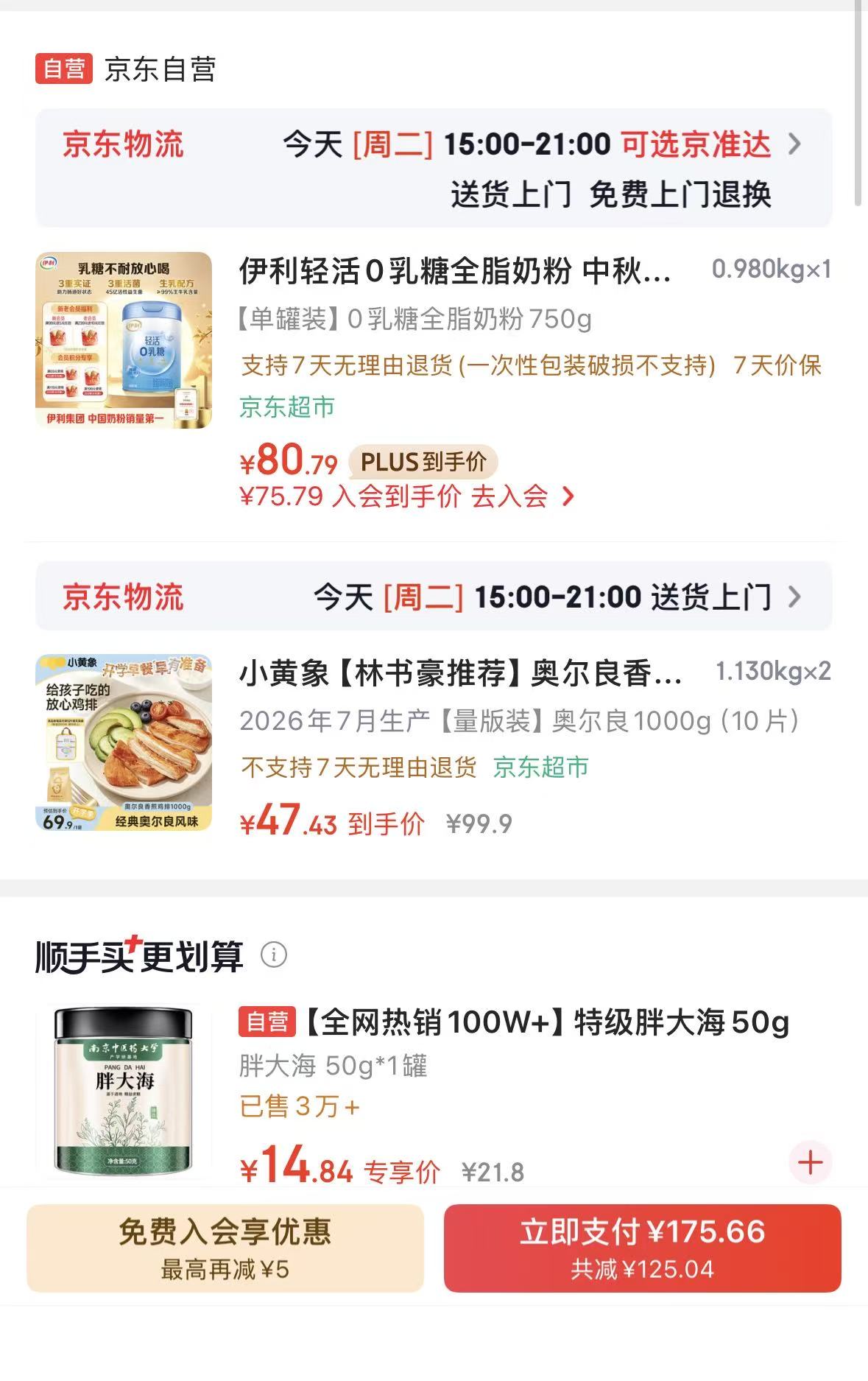Pay now with 立即支付 ¥175.66
This screenshot has height=1381, width=868.
pyautogui.click(x=642, y=1248)
